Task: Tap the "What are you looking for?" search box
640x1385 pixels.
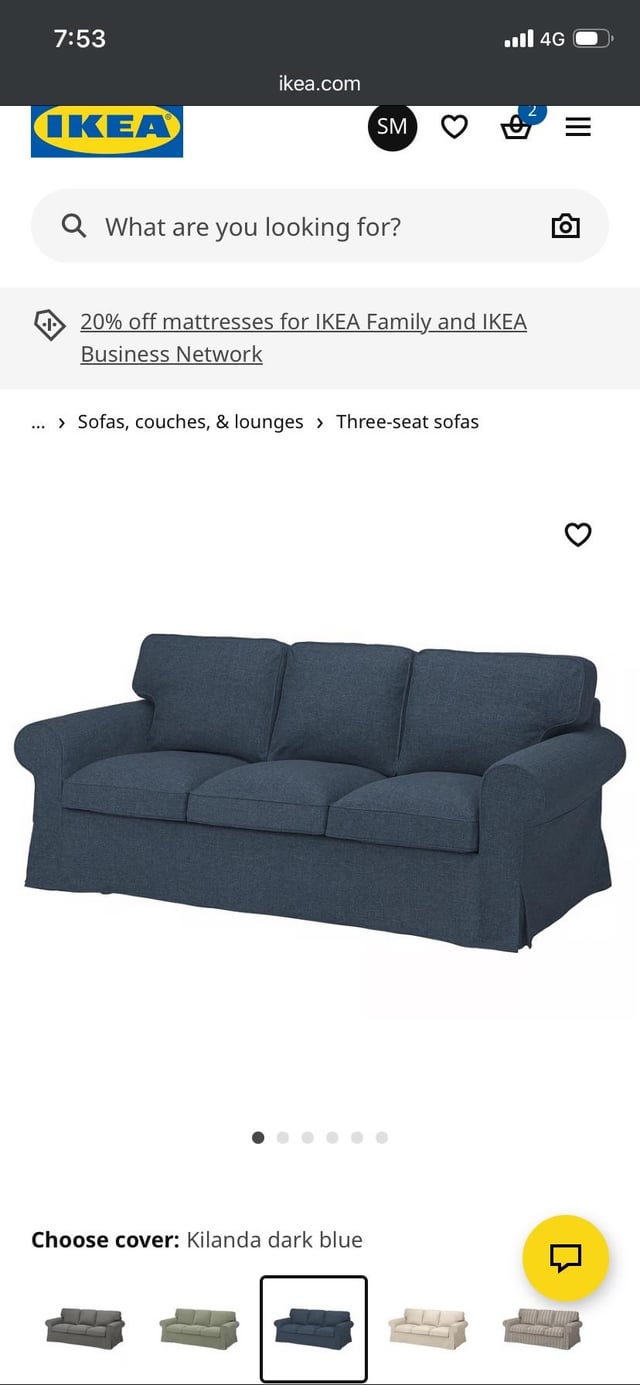Action: pyautogui.click(x=300, y=227)
